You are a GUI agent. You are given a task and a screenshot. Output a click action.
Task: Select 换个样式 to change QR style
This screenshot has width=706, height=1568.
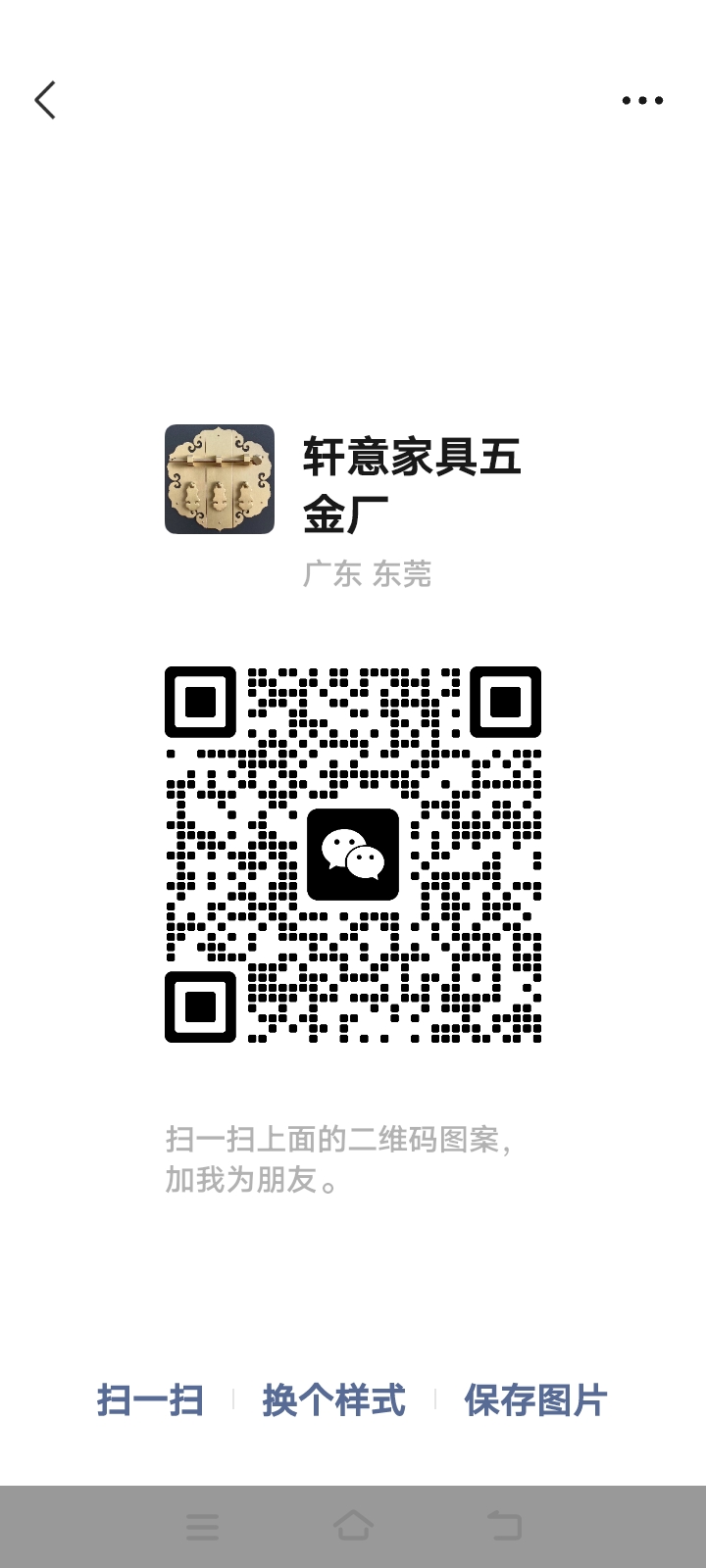click(333, 1399)
